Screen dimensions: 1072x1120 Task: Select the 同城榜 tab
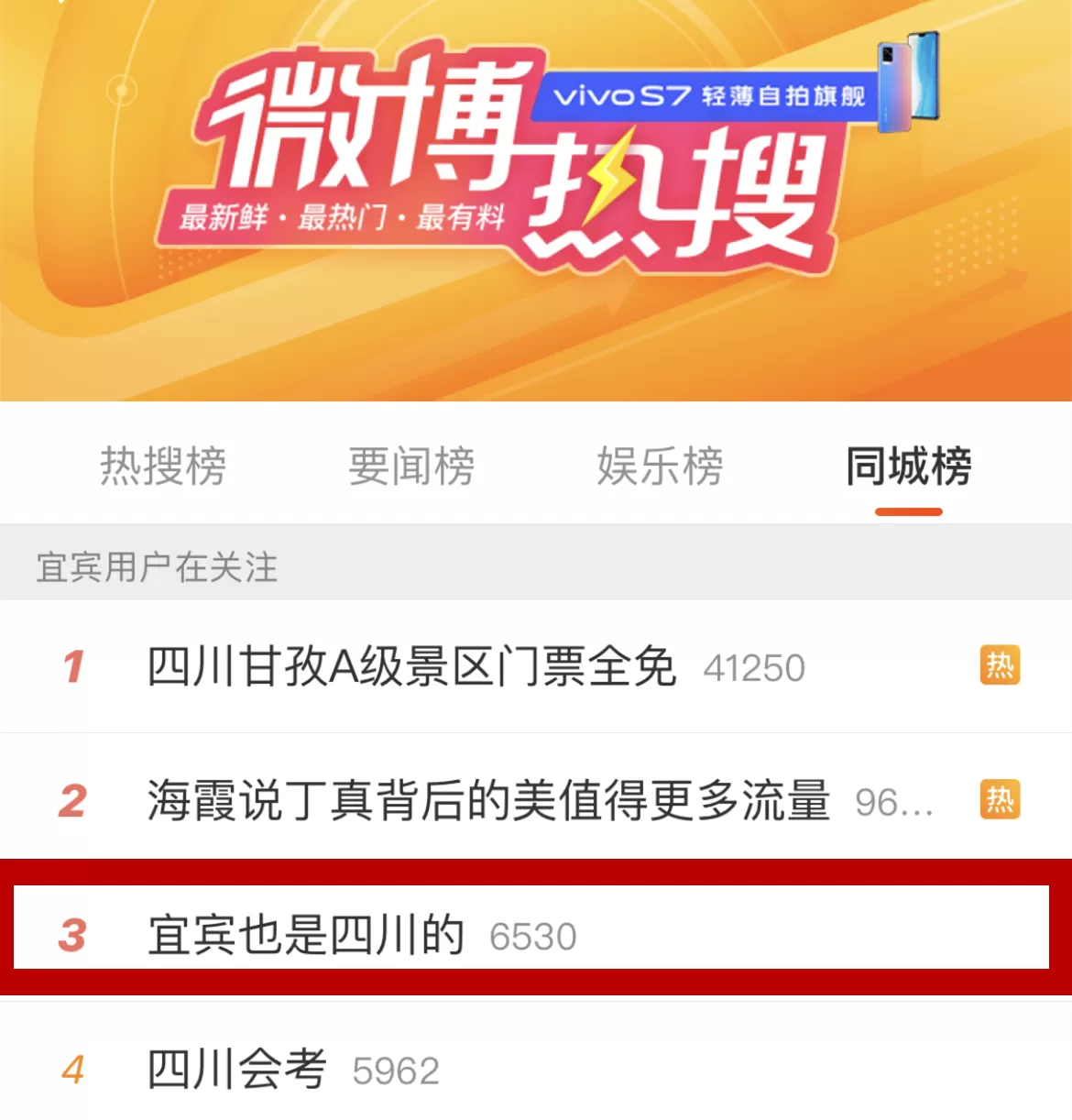tap(908, 466)
